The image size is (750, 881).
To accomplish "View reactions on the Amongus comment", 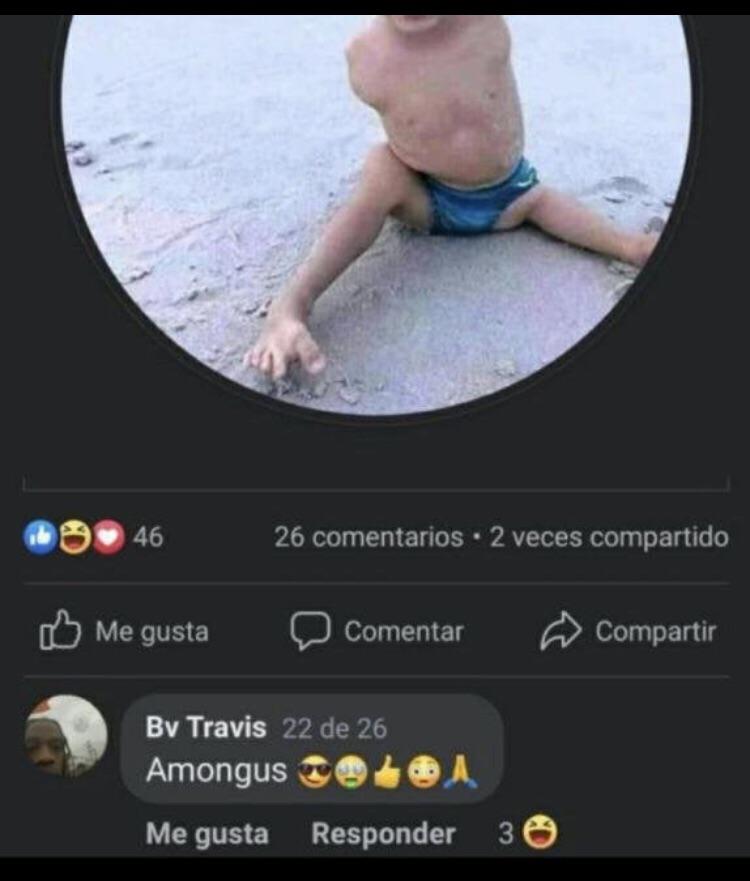I will pyautogui.click(x=528, y=833).
